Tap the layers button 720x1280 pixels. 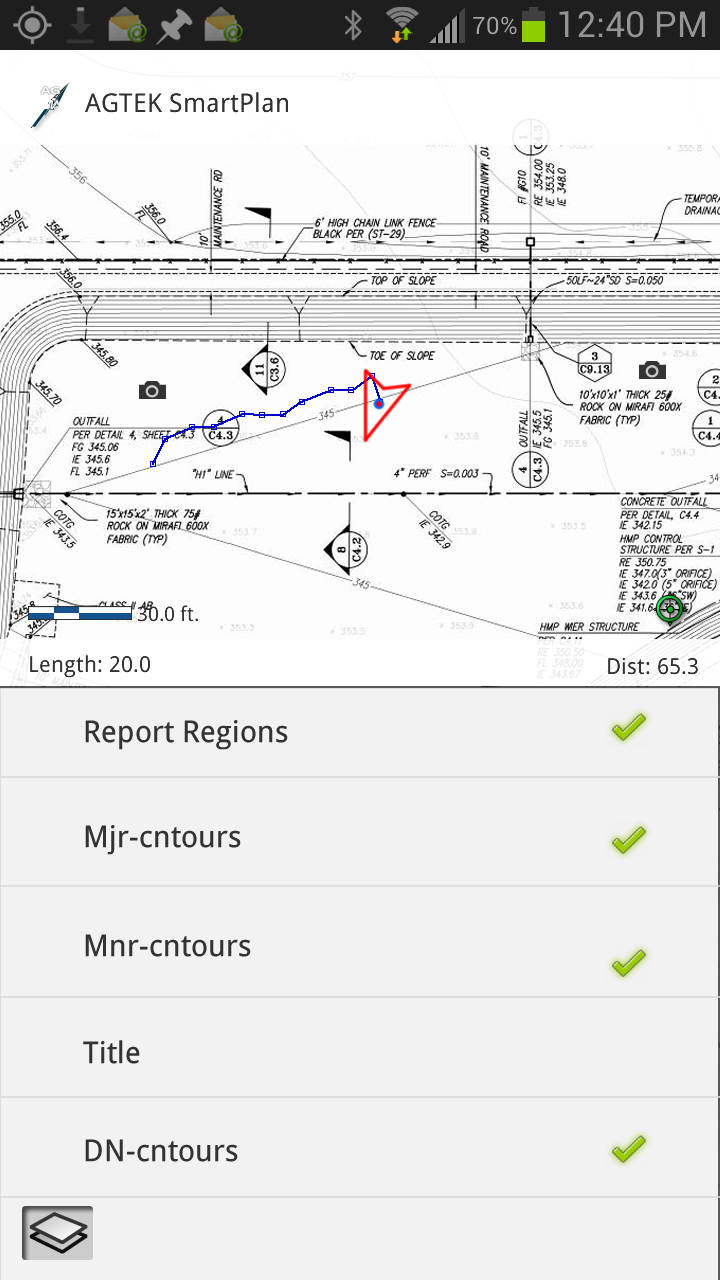57,1232
